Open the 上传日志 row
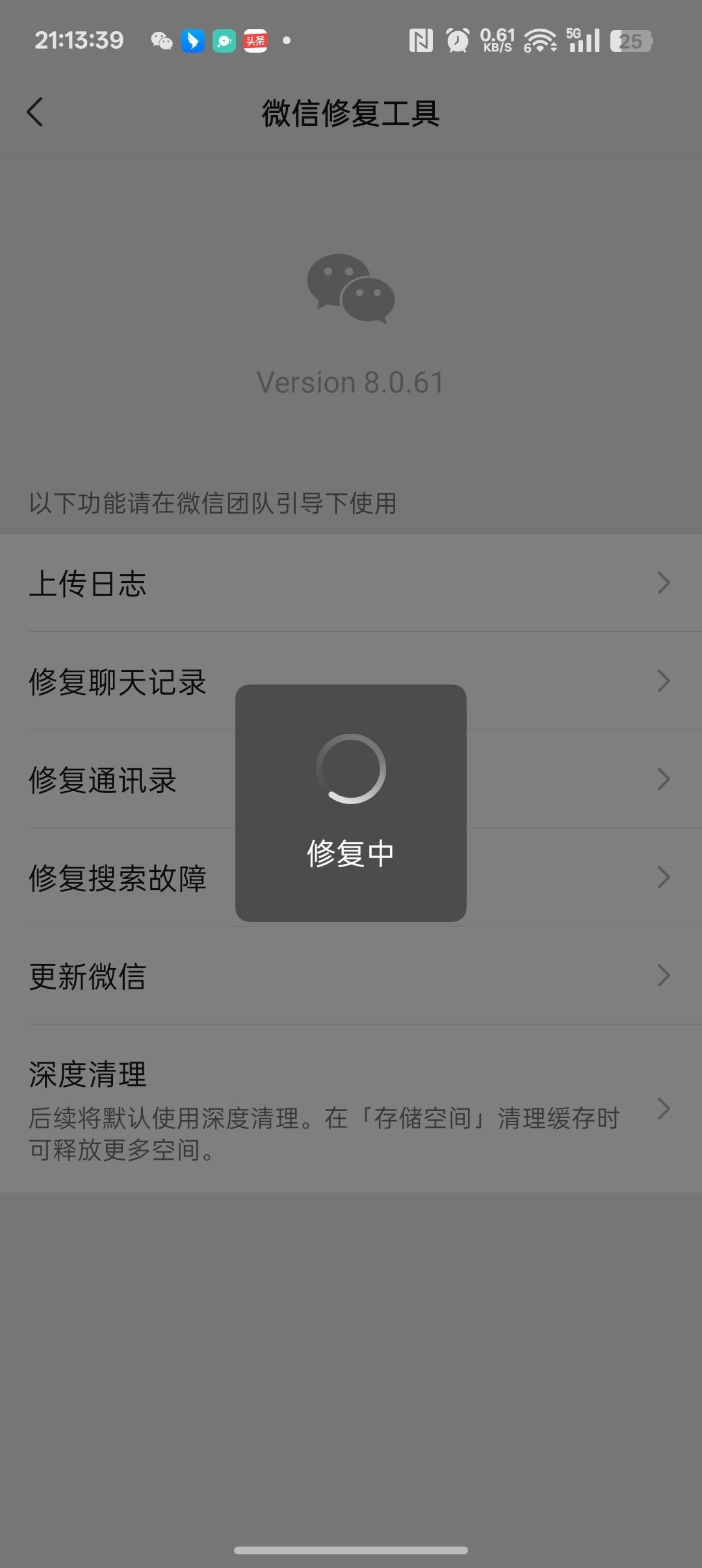This screenshot has width=702, height=1568. tap(351, 583)
